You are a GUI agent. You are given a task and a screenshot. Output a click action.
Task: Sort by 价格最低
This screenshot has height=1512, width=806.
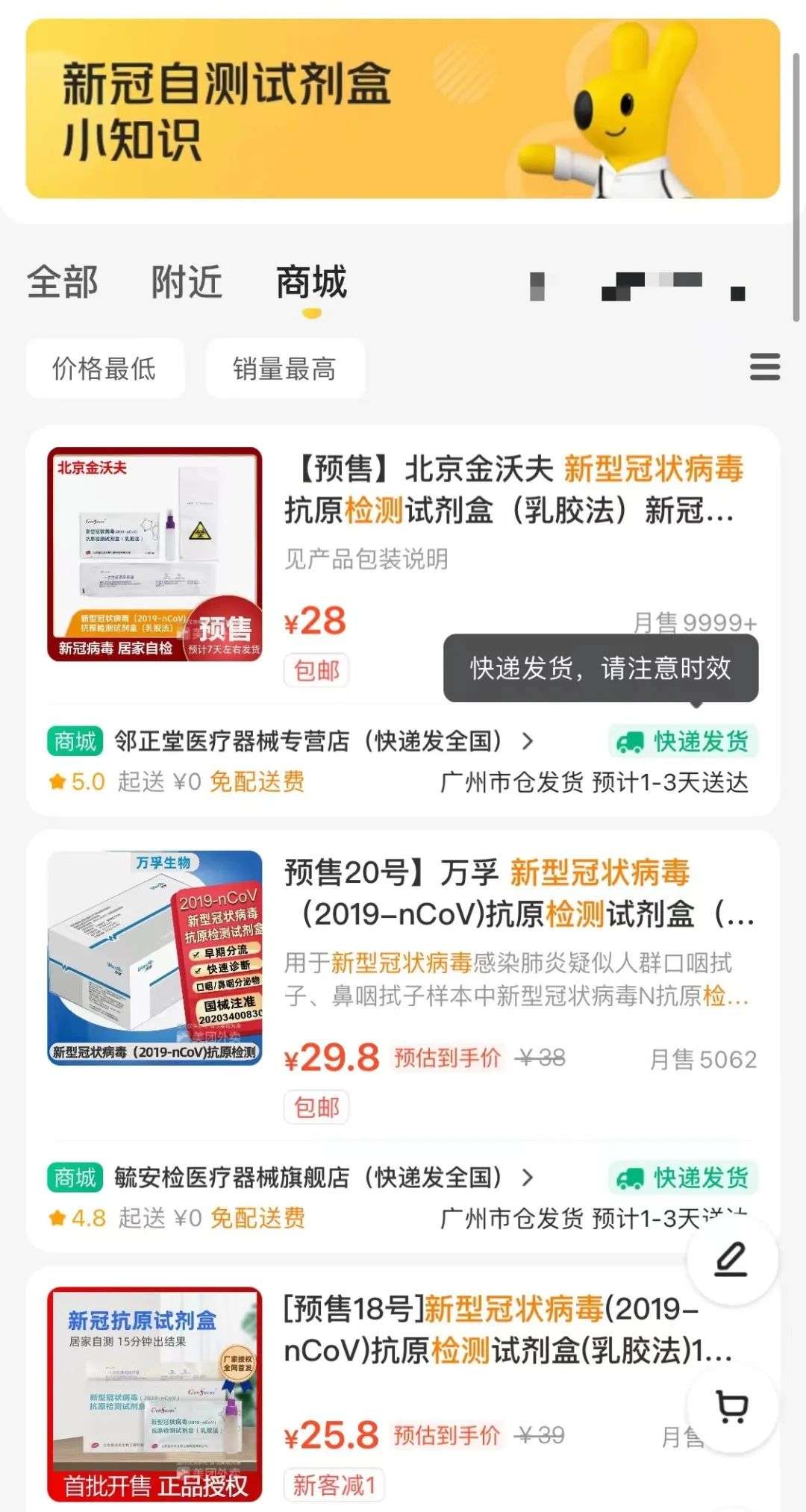(x=104, y=369)
